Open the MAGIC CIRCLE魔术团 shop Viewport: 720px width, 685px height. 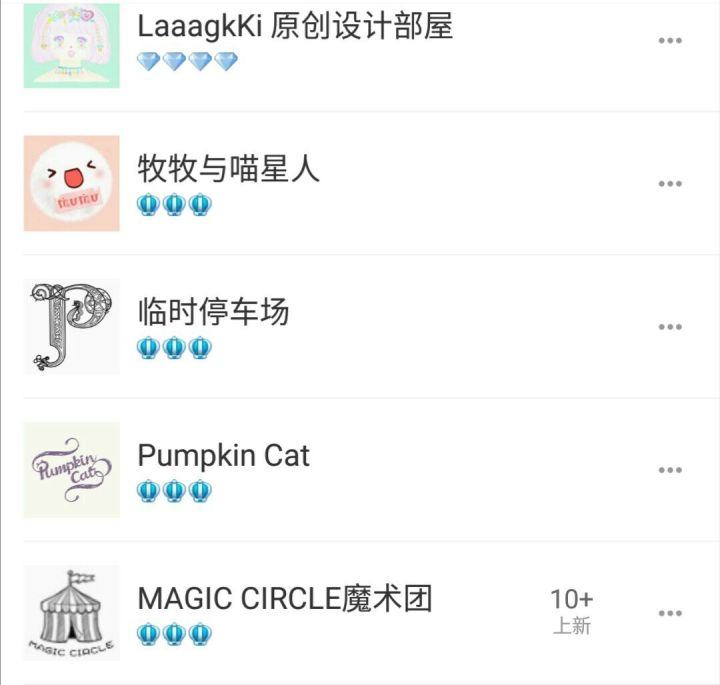(x=285, y=599)
